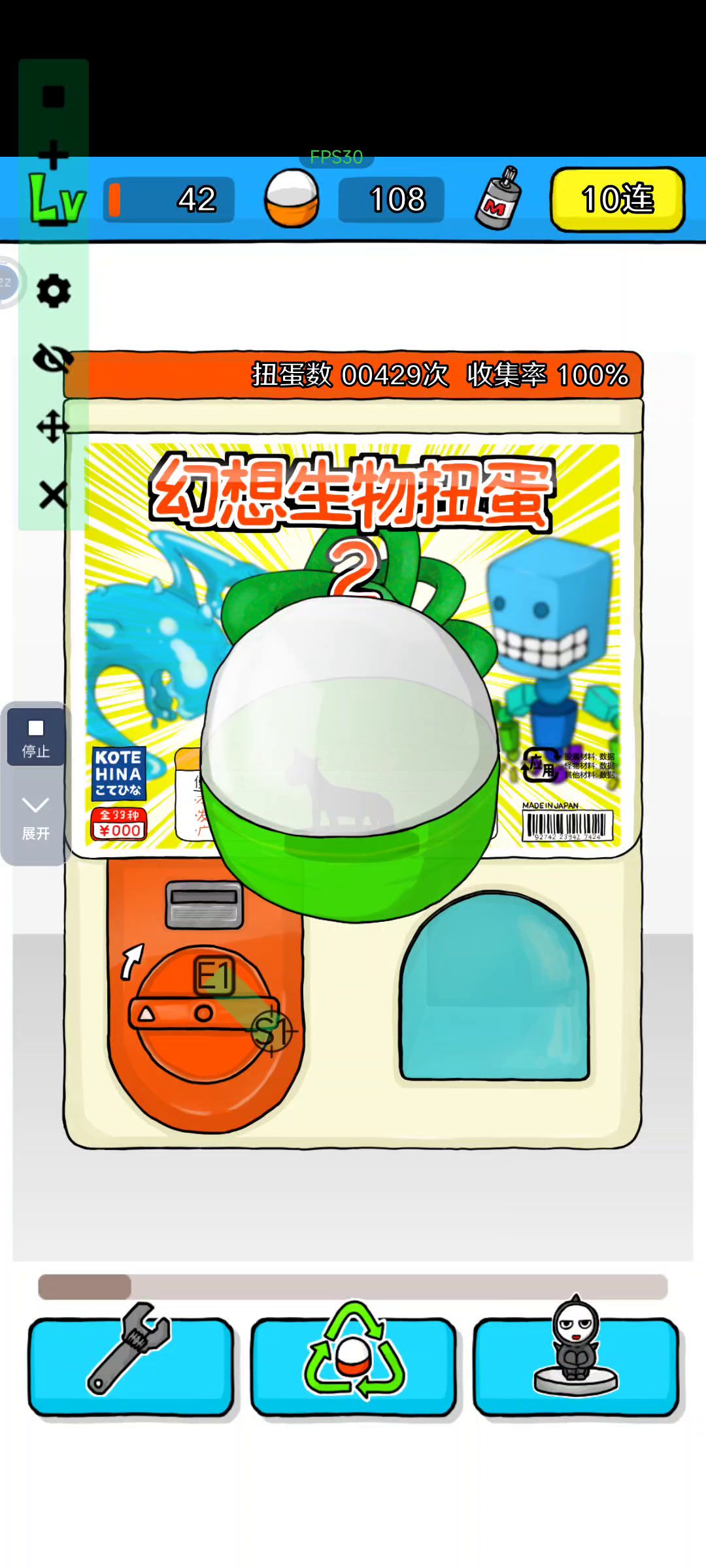Tap the square stop icon in overlay
Image resolution: width=706 pixels, height=1568 pixels.
click(x=54, y=97)
